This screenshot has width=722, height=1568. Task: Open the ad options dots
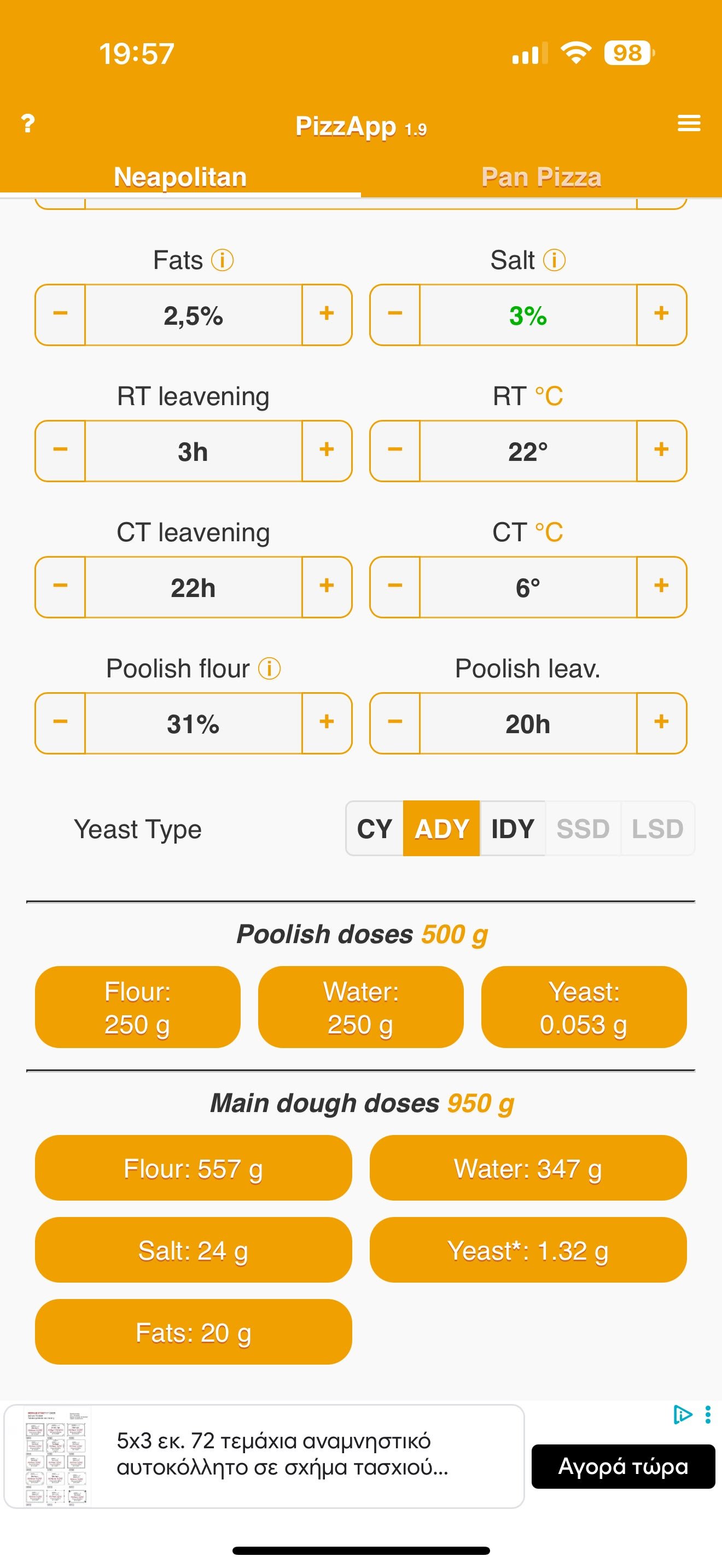point(707,1414)
